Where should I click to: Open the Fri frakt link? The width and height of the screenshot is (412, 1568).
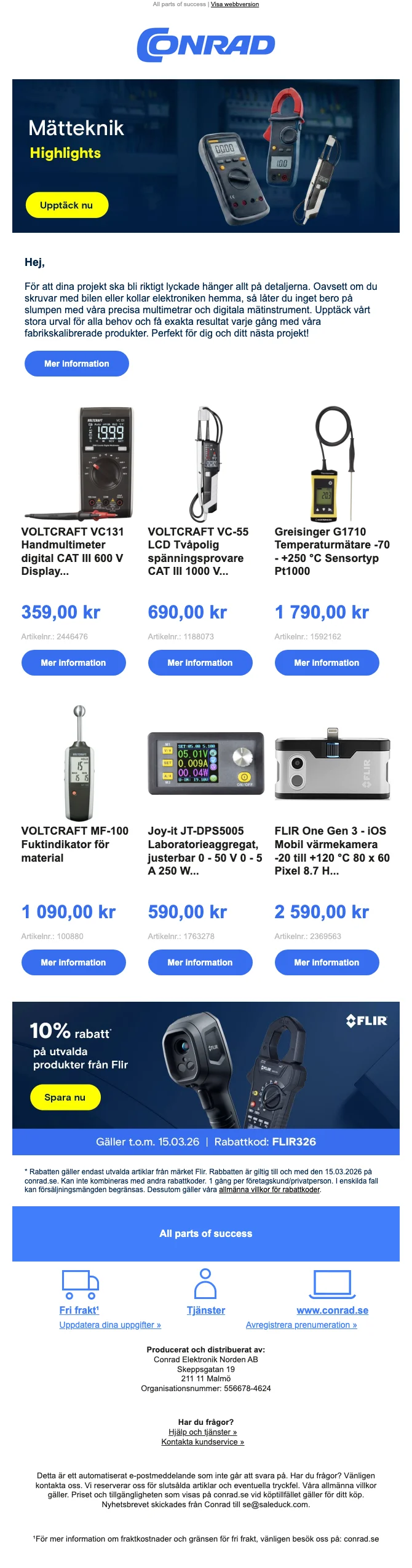point(79,1311)
